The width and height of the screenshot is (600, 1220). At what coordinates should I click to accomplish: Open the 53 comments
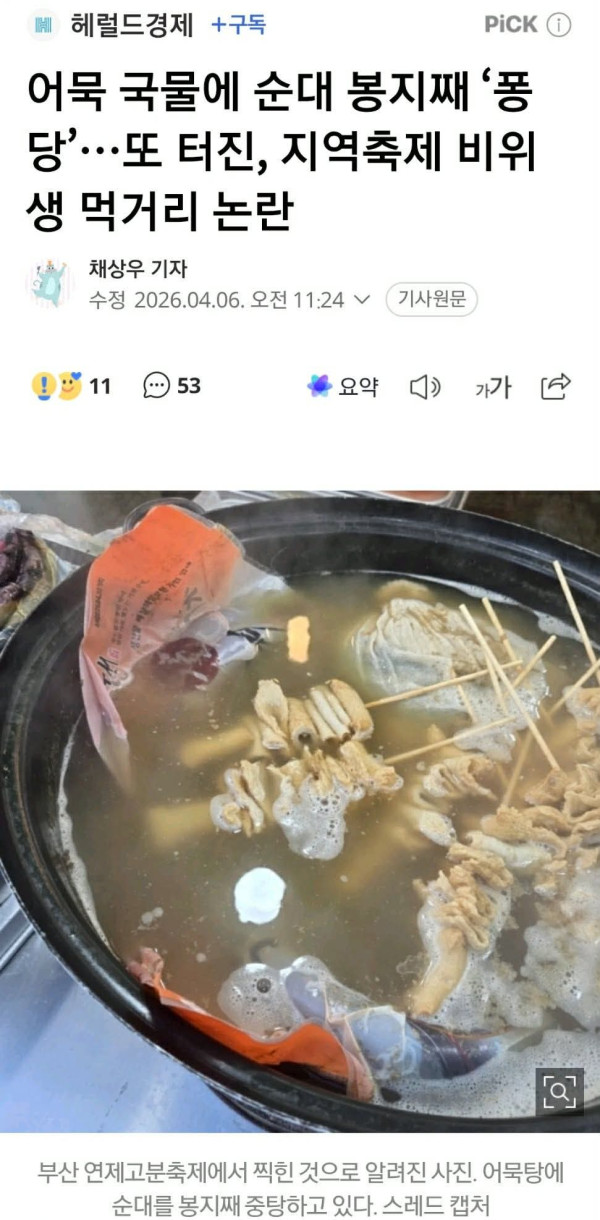click(172, 386)
